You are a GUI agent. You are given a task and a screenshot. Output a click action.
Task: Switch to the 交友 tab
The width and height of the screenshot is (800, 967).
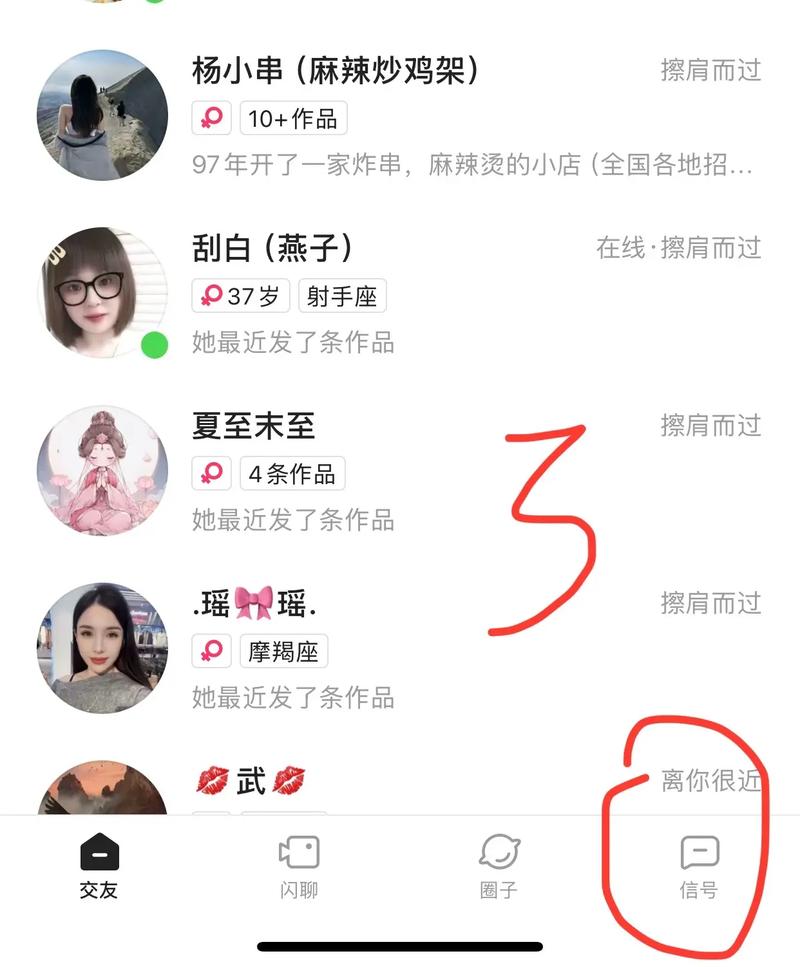[x=99, y=867]
